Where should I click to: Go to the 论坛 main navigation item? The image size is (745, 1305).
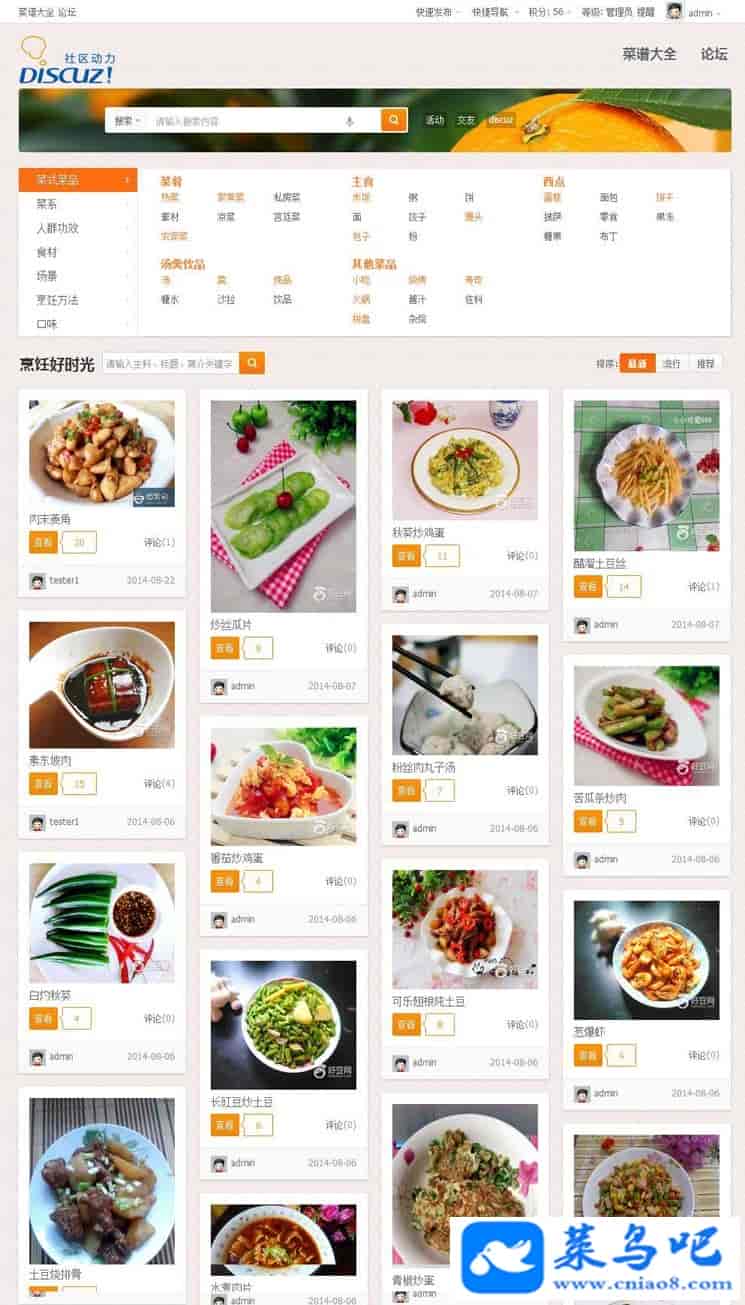(x=714, y=54)
